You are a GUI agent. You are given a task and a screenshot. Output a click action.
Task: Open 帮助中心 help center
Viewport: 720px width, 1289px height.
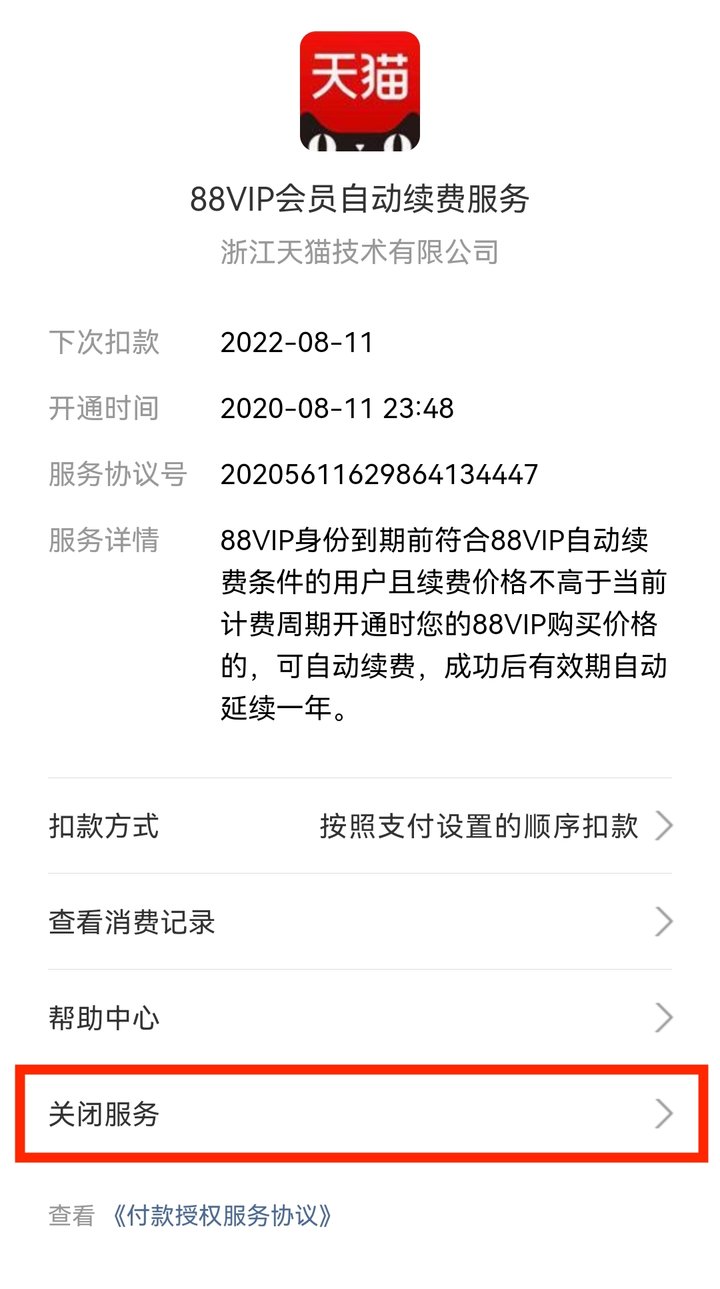click(x=360, y=1018)
